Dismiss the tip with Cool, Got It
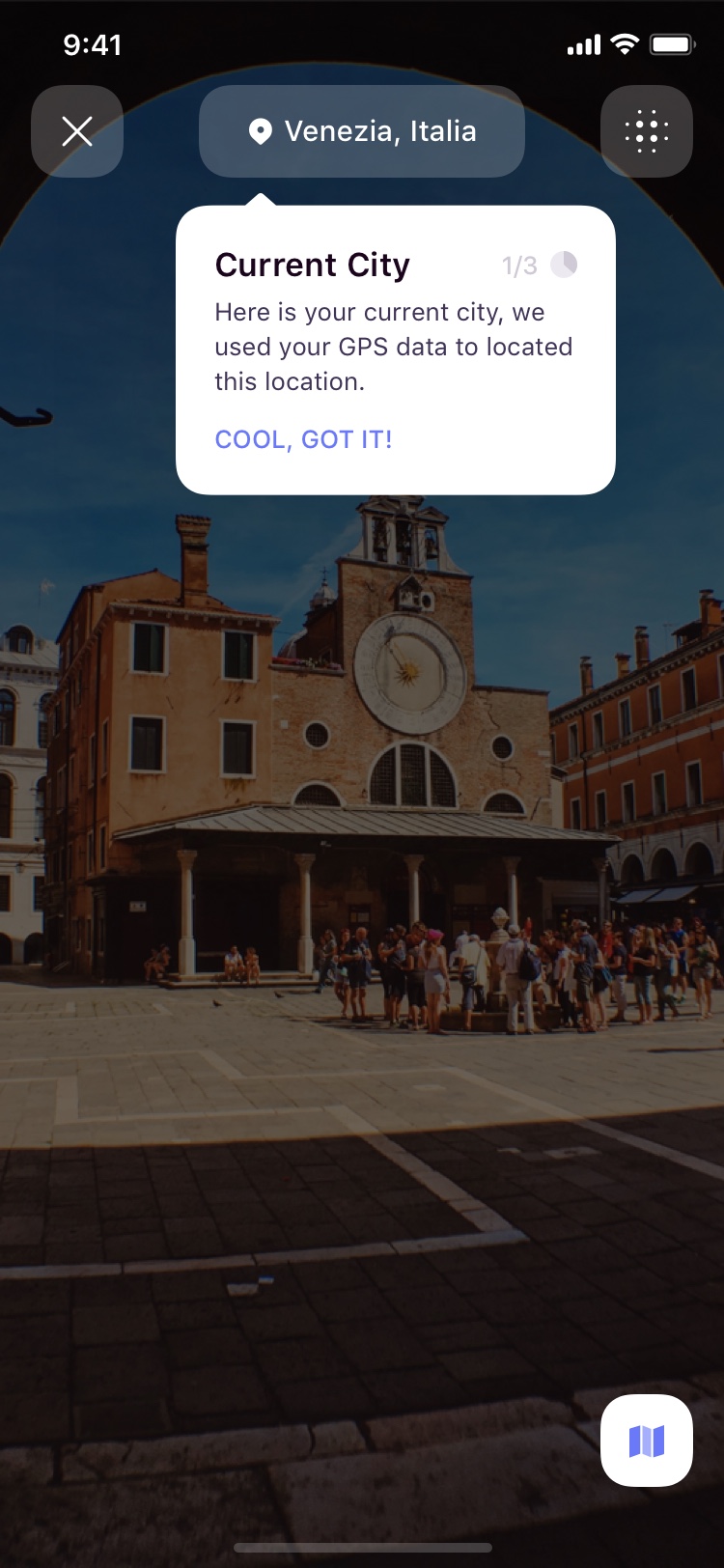Viewport: 724px width, 1568px height. [x=303, y=439]
